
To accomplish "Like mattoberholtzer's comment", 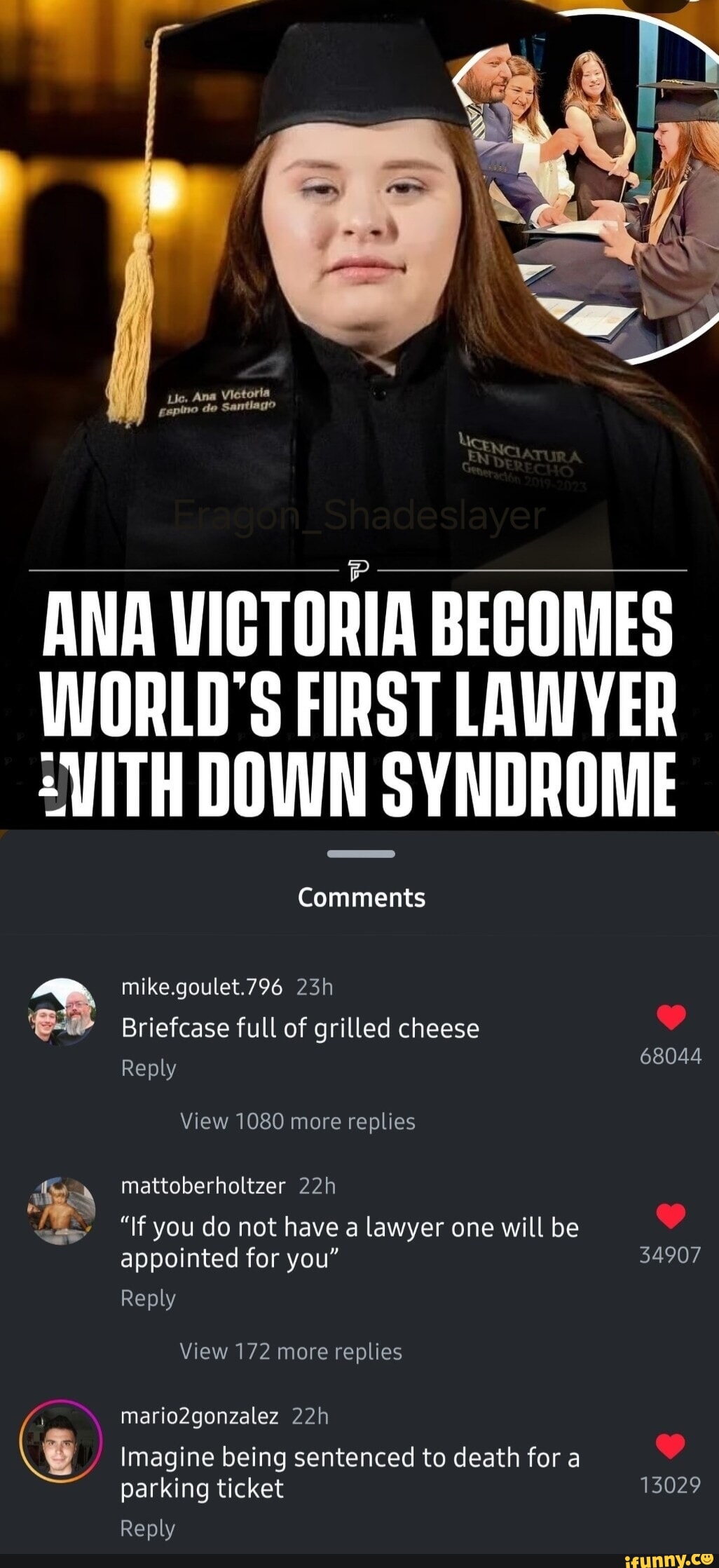I will pyautogui.click(x=671, y=1215).
